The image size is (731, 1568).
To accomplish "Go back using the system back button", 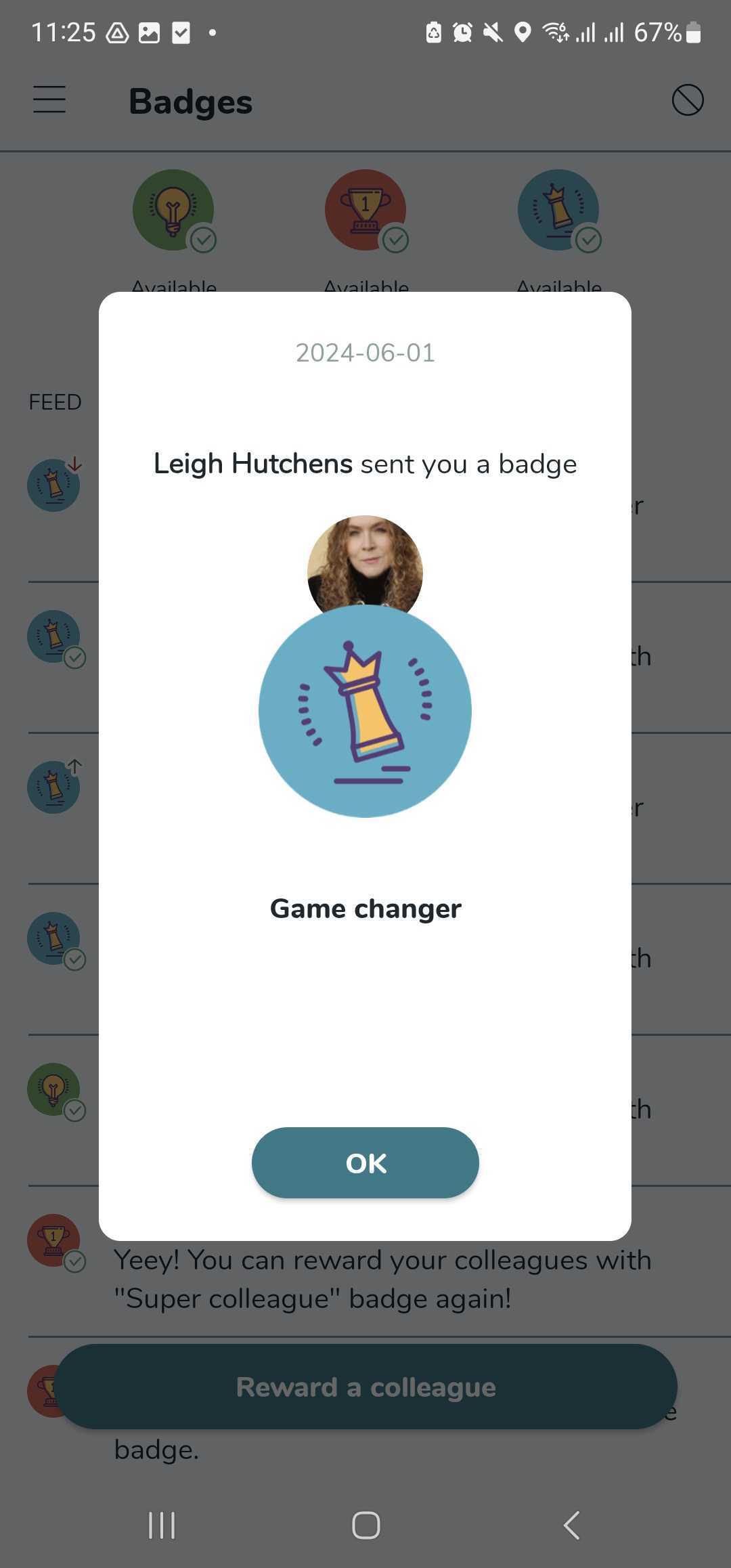I will 572,1525.
